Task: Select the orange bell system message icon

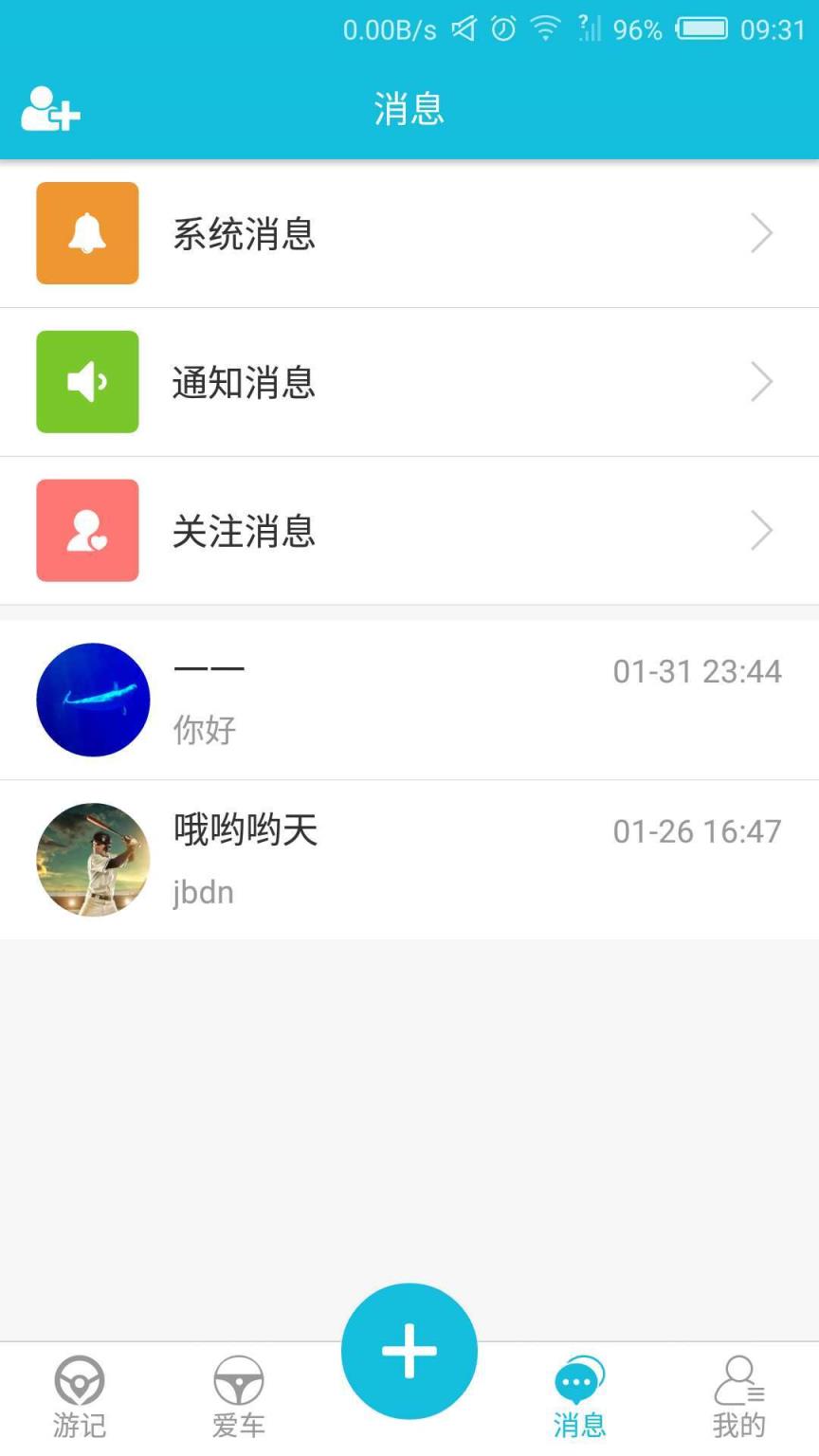Action: 86,233
